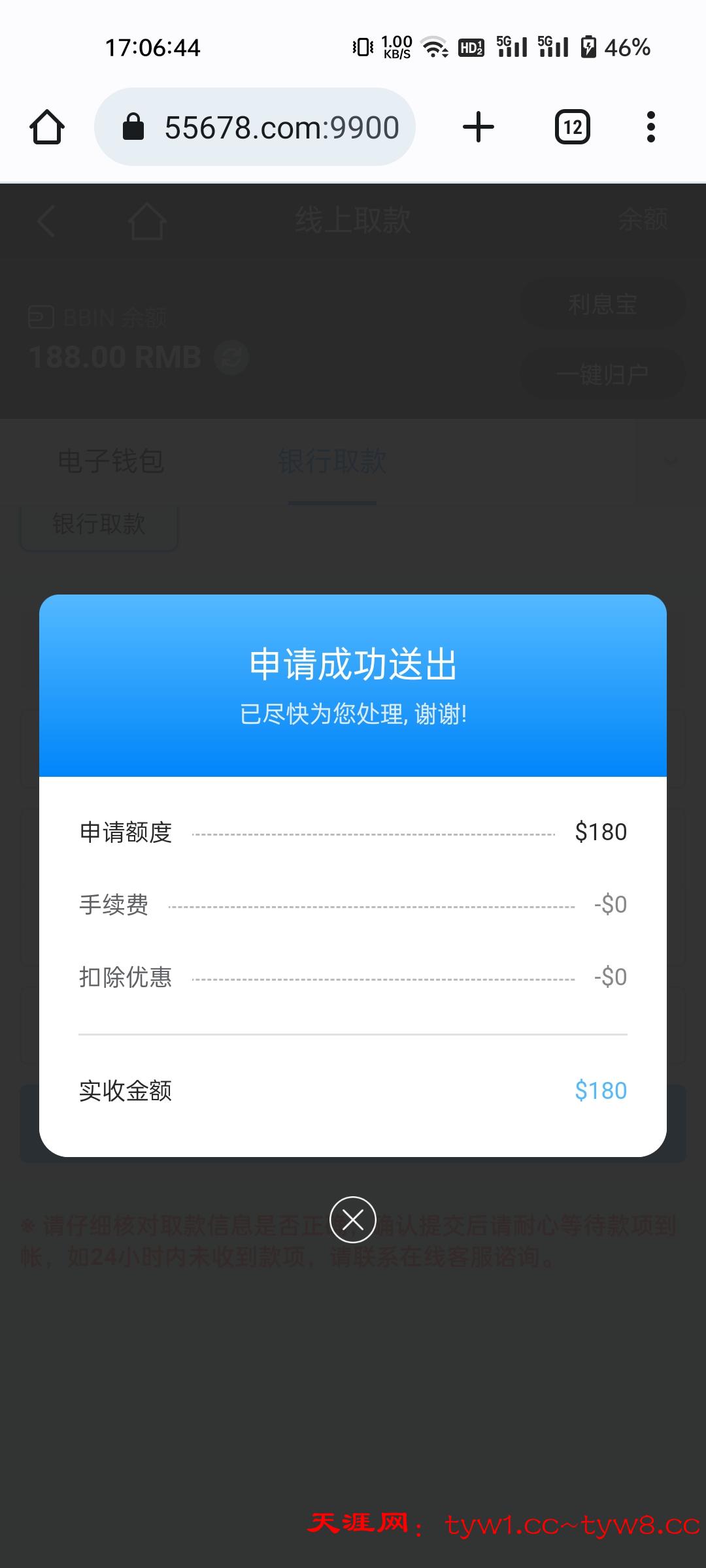
Task: Open the browser overflow menu
Action: point(650,127)
